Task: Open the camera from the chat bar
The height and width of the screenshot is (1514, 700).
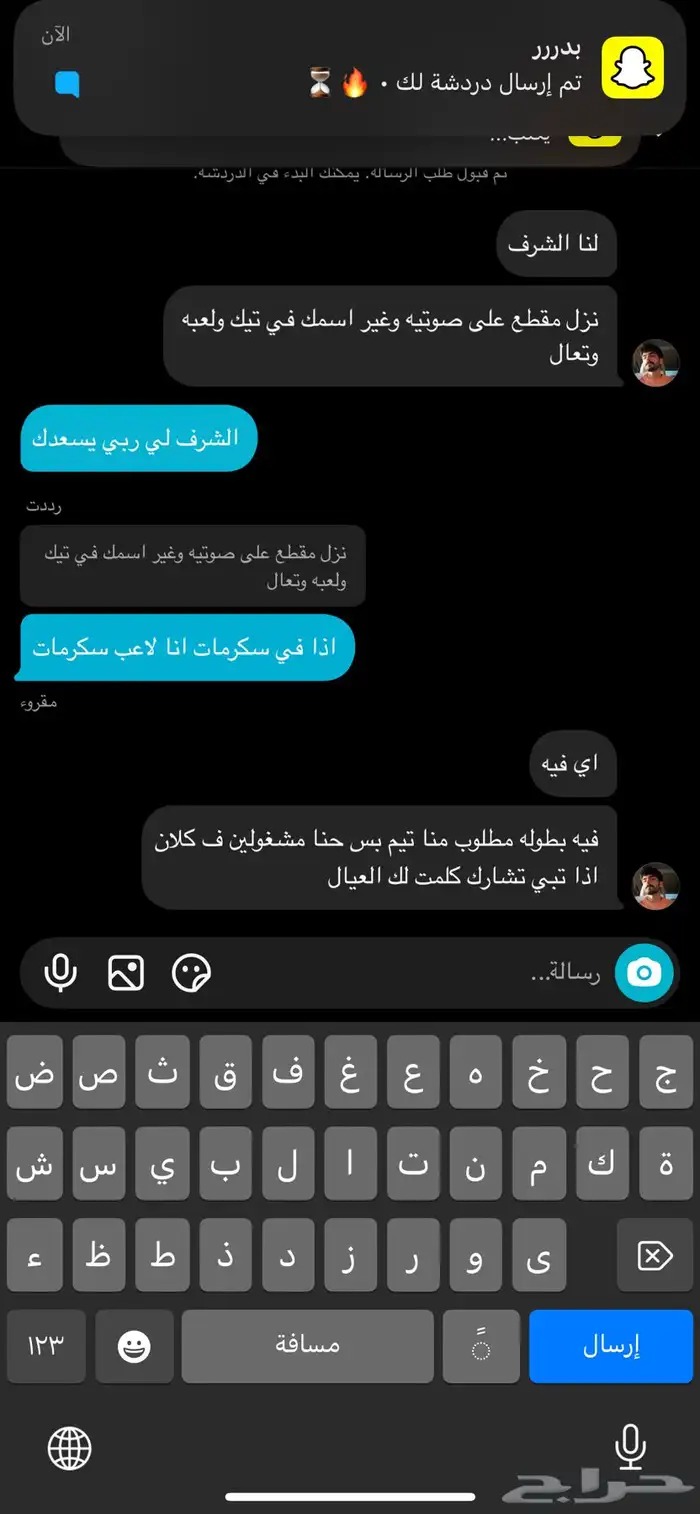Action: coord(644,972)
